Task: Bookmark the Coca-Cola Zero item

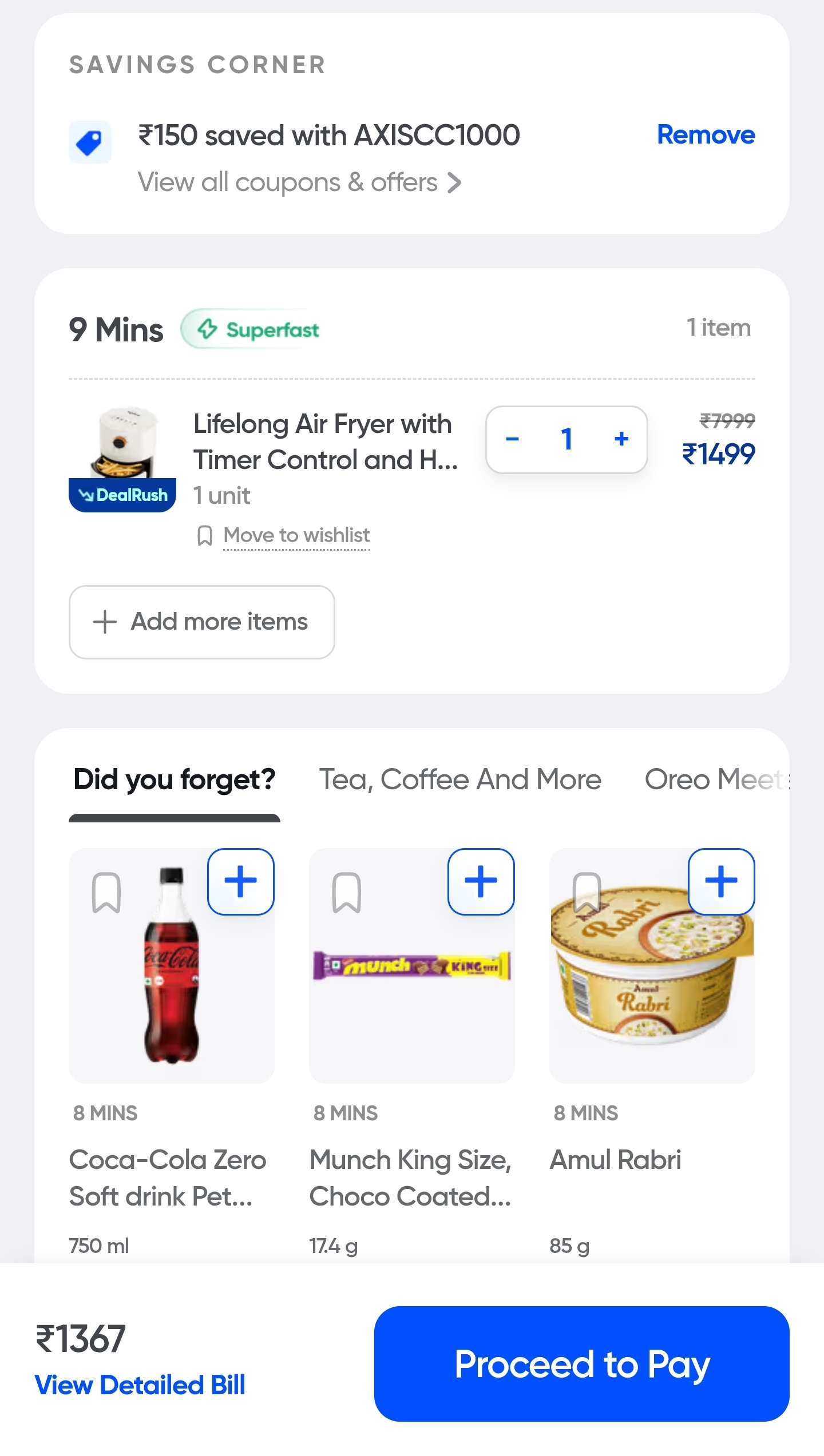Action: tap(106, 892)
